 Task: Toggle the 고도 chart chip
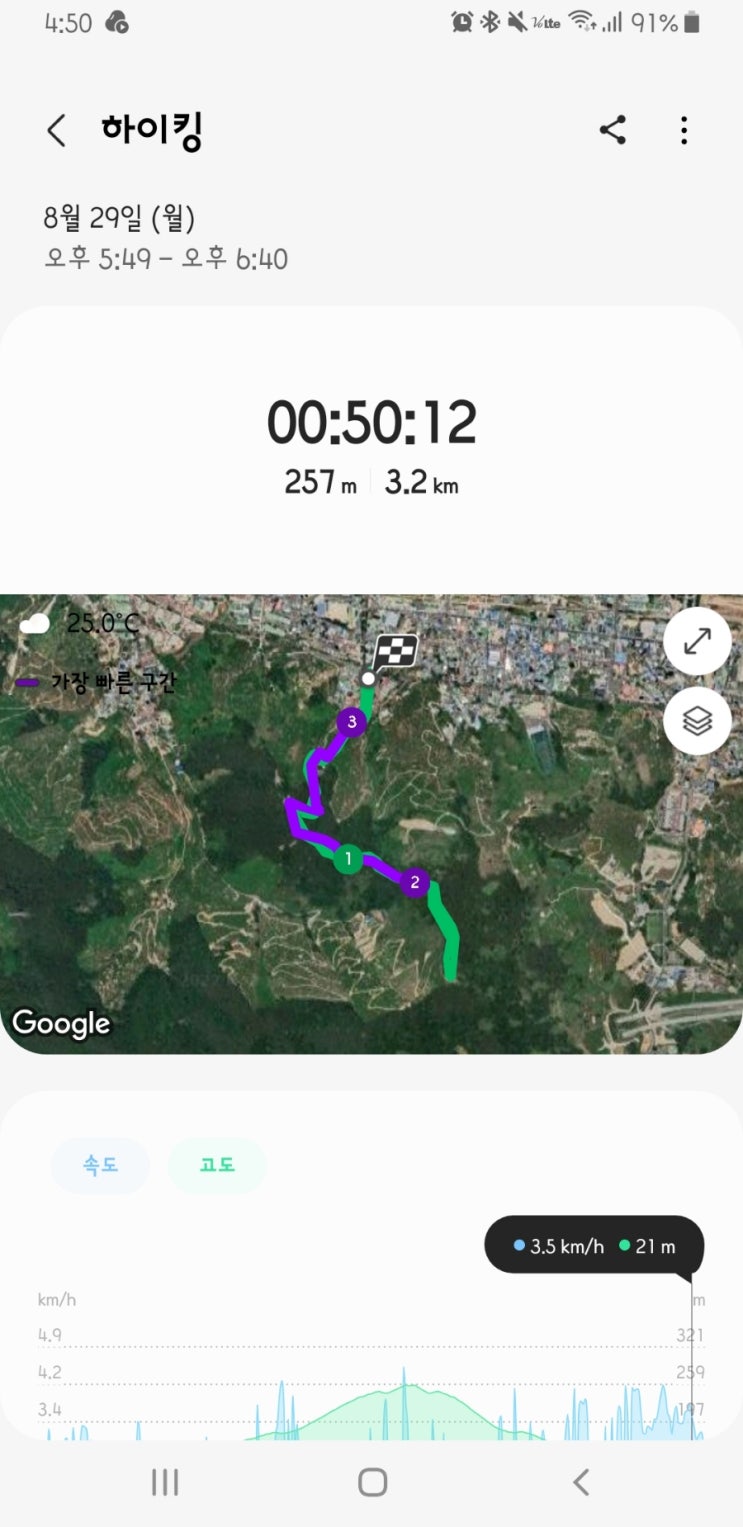217,1165
